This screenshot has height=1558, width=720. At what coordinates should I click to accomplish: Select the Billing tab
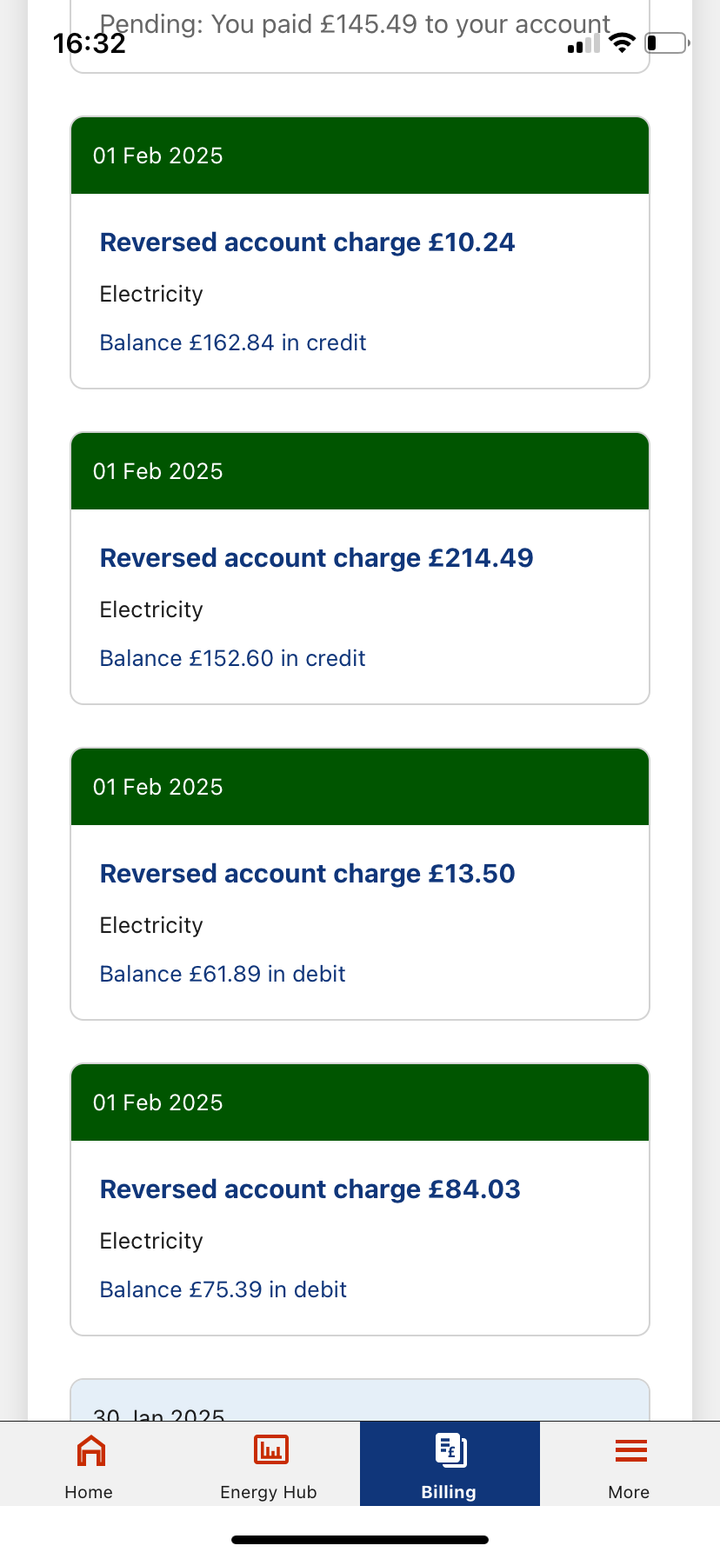coord(449,1464)
